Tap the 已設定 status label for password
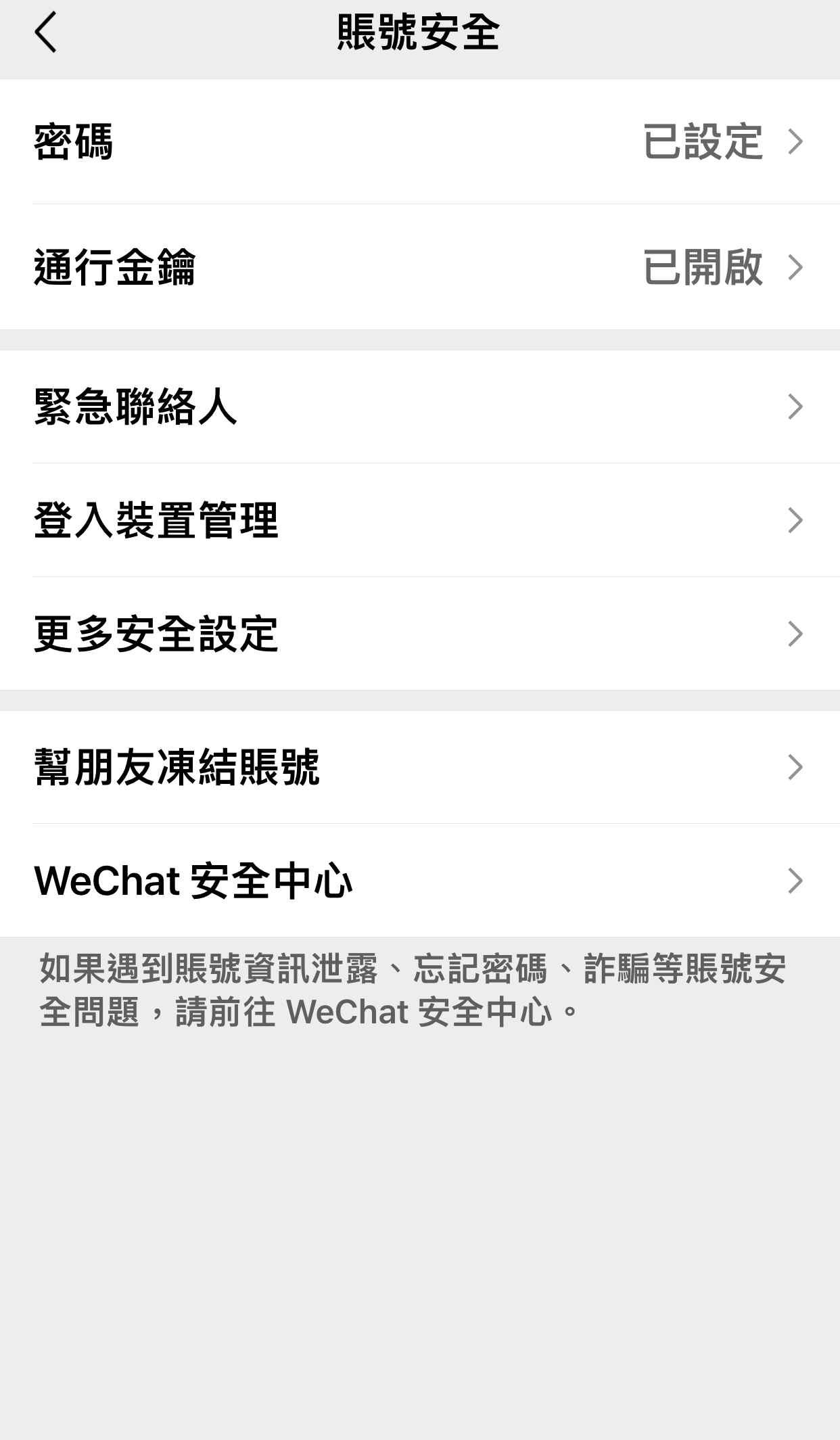 (x=703, y=142)
